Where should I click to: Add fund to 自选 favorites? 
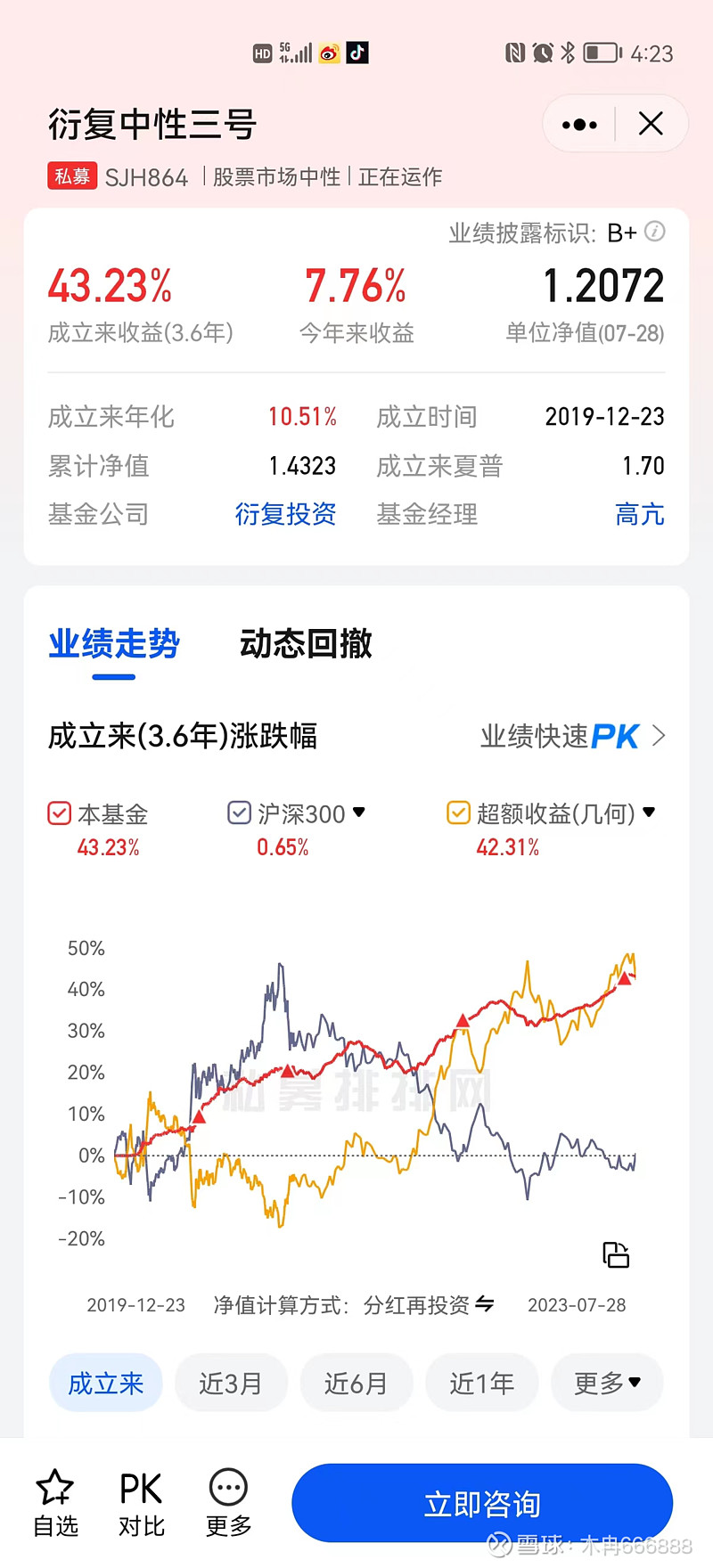click(x=55, y=1503)
